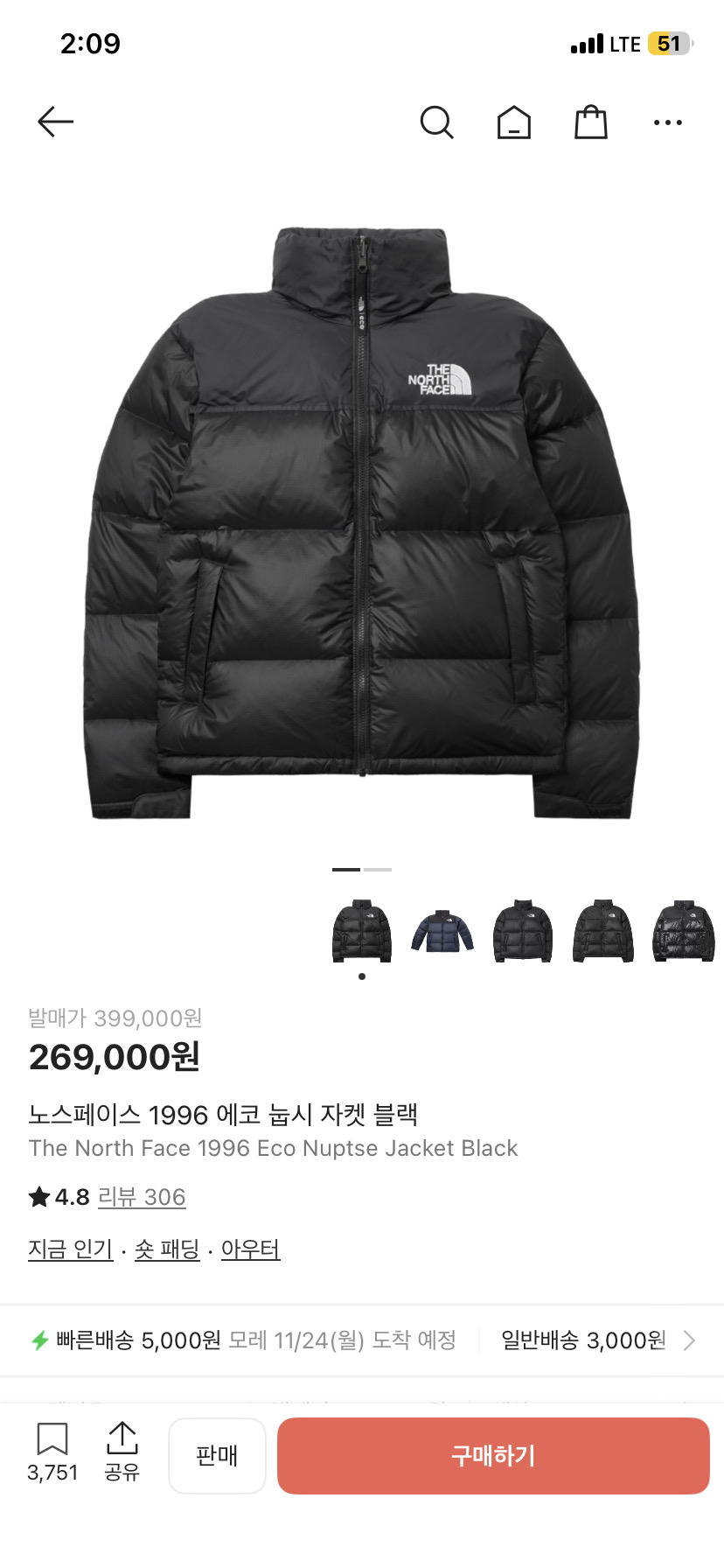Go to the home screen

point(513,122)
